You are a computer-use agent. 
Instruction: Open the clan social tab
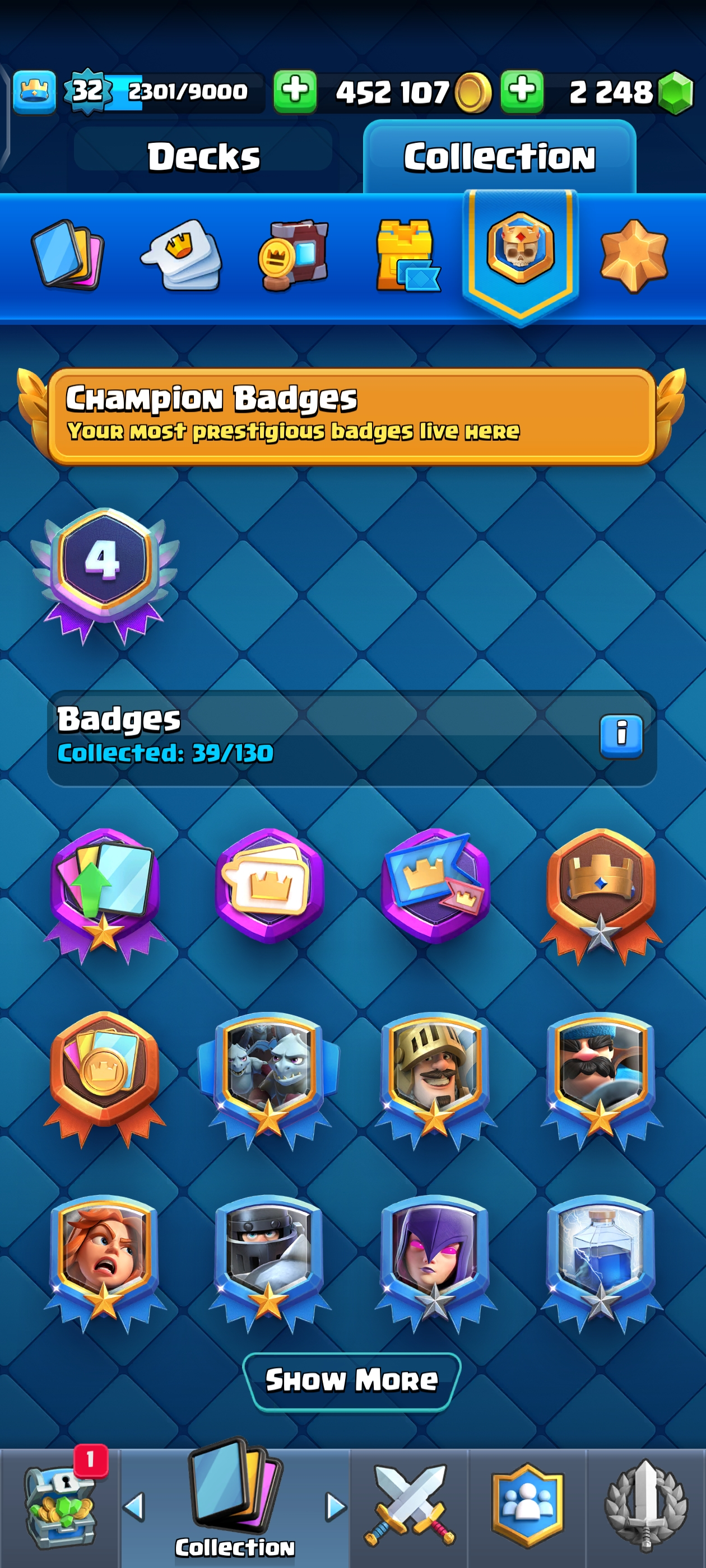[527, 1507]
